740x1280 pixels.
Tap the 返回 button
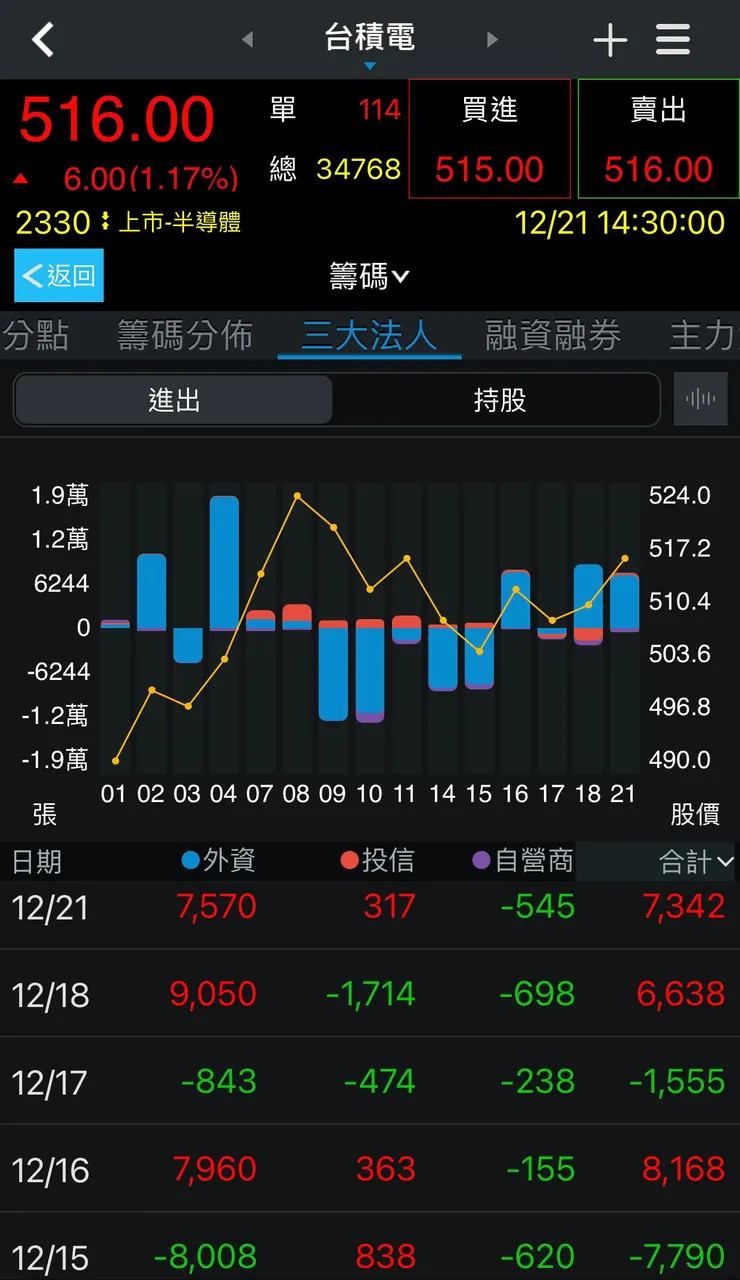coord(58,275)
